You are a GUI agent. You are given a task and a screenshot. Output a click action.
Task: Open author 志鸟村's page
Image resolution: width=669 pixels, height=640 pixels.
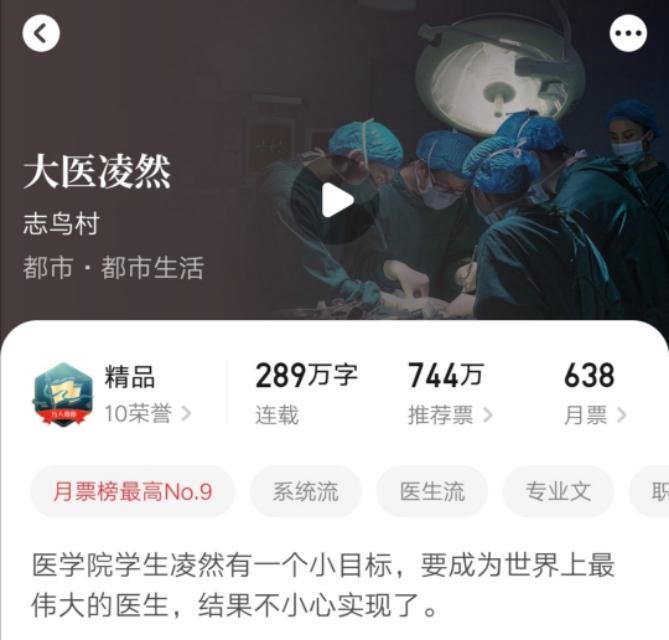(x=62, y=223)
